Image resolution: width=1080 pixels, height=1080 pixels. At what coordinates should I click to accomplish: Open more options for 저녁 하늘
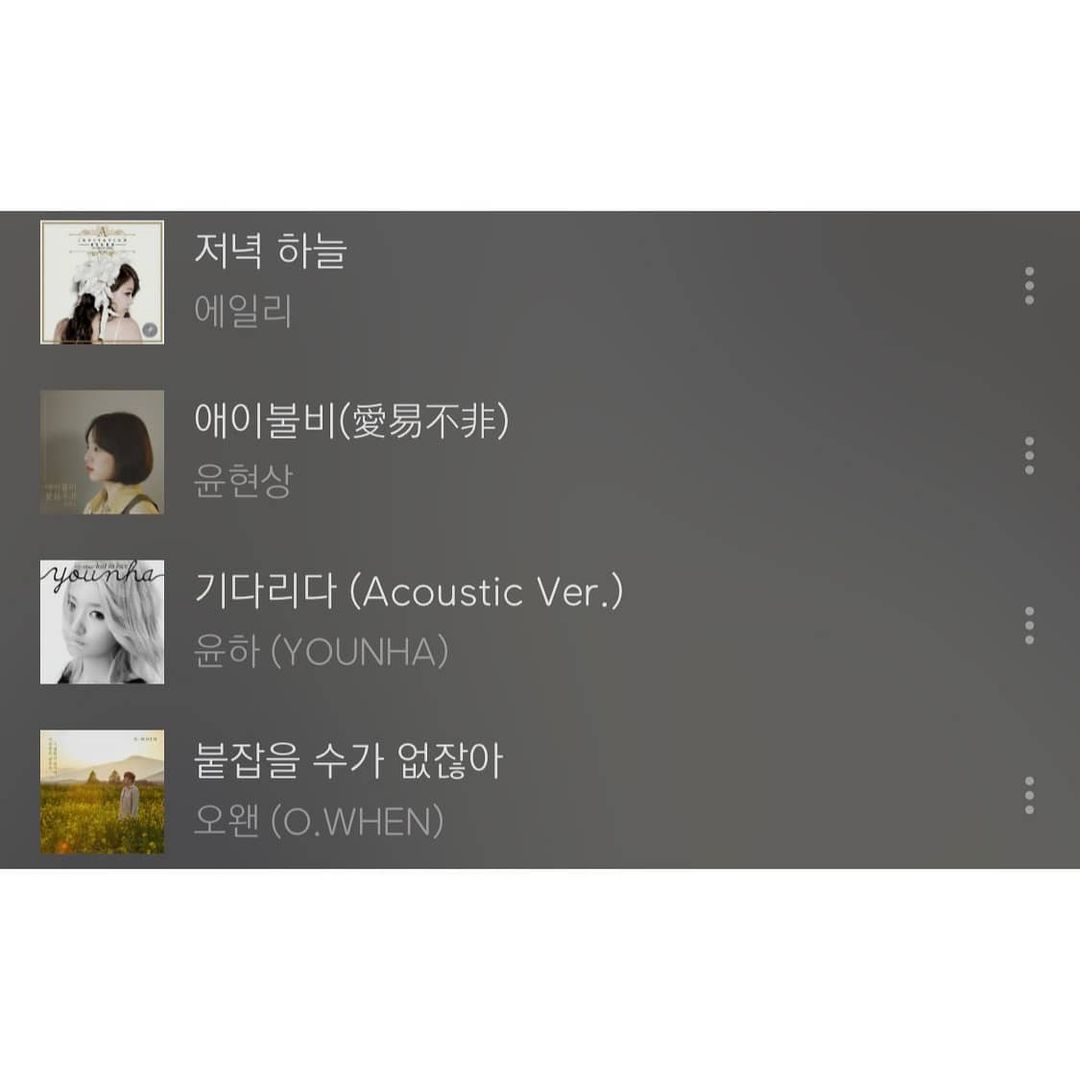[1029, 285]
